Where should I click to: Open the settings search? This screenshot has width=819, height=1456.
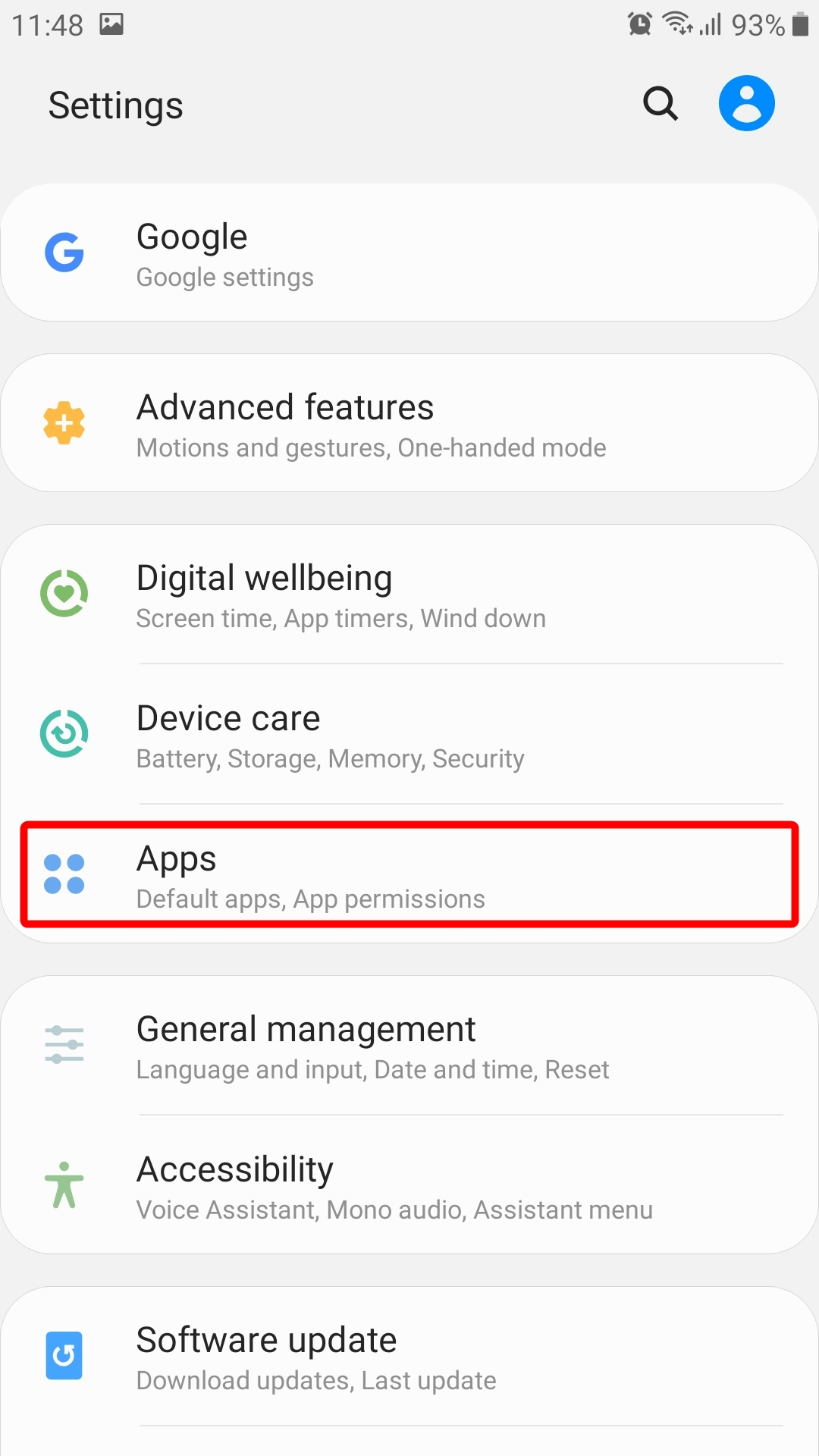660,103
